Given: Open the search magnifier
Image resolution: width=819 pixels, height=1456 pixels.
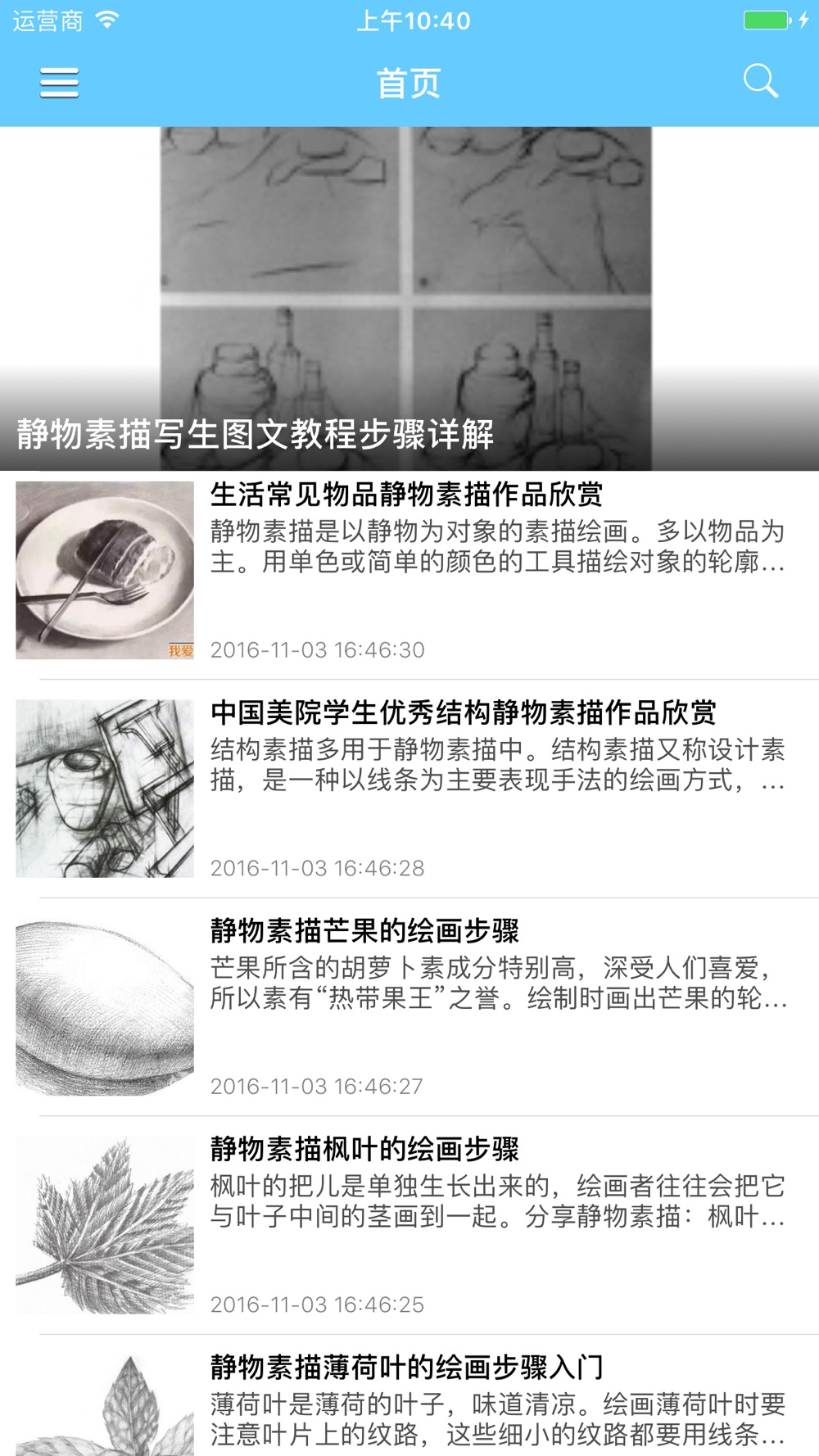Looking at the screenshot, I should (760, 81).
